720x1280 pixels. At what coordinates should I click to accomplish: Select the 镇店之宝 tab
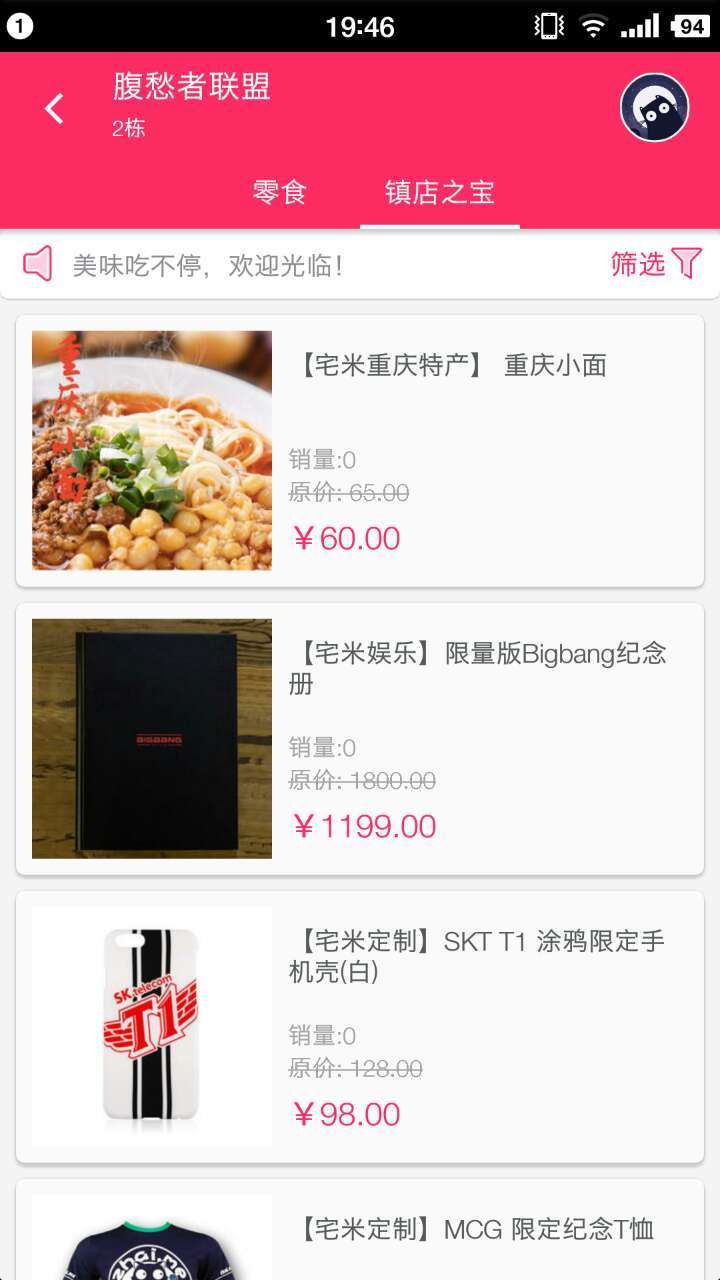click(x=440, y=192)
